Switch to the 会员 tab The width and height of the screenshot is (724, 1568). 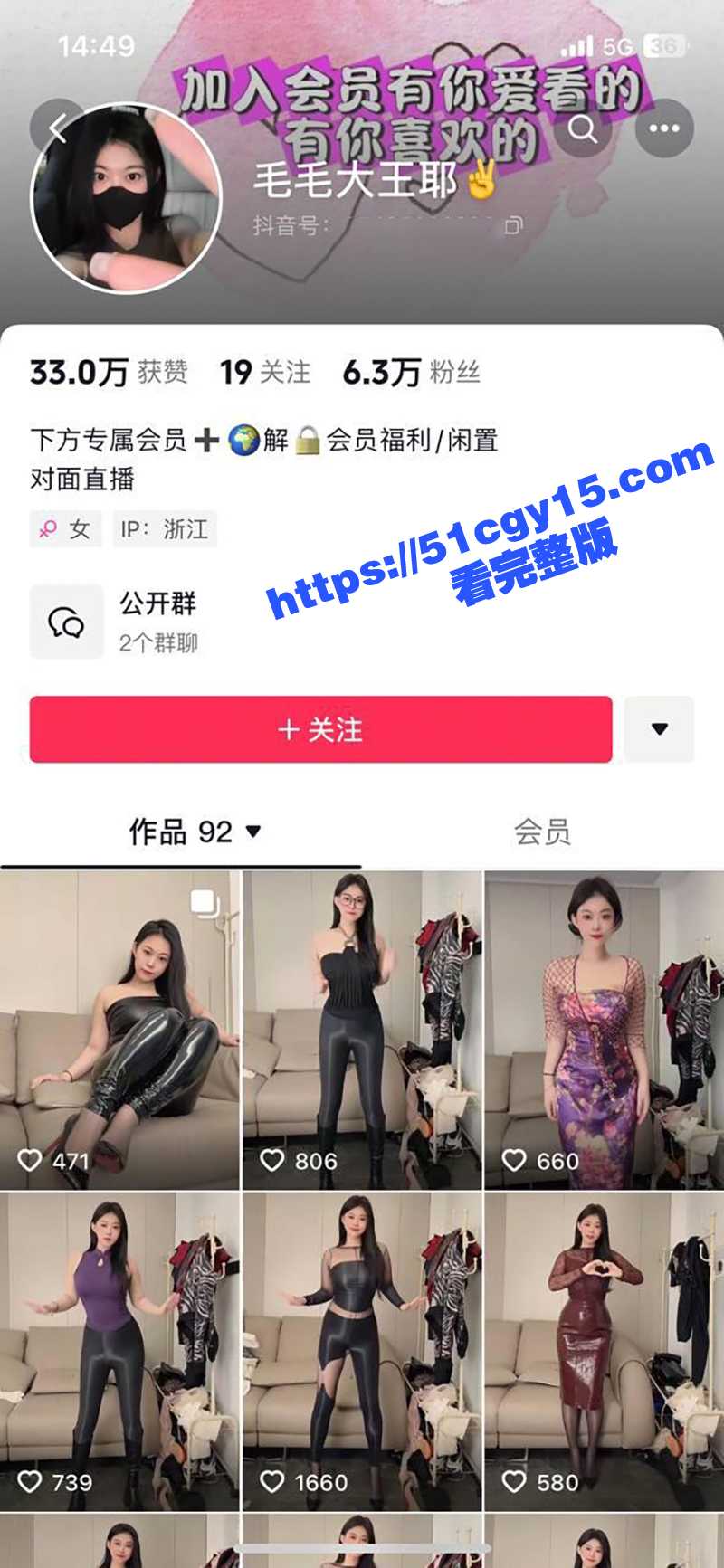click(x=542, y=832)
